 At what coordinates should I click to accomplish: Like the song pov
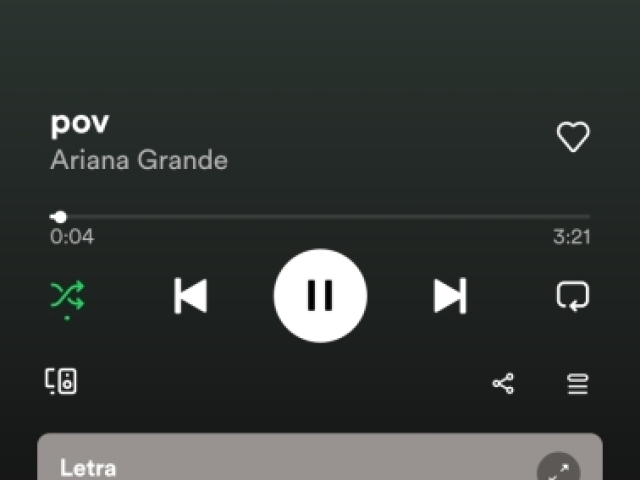pyautogui.click(x=573, y=137)
